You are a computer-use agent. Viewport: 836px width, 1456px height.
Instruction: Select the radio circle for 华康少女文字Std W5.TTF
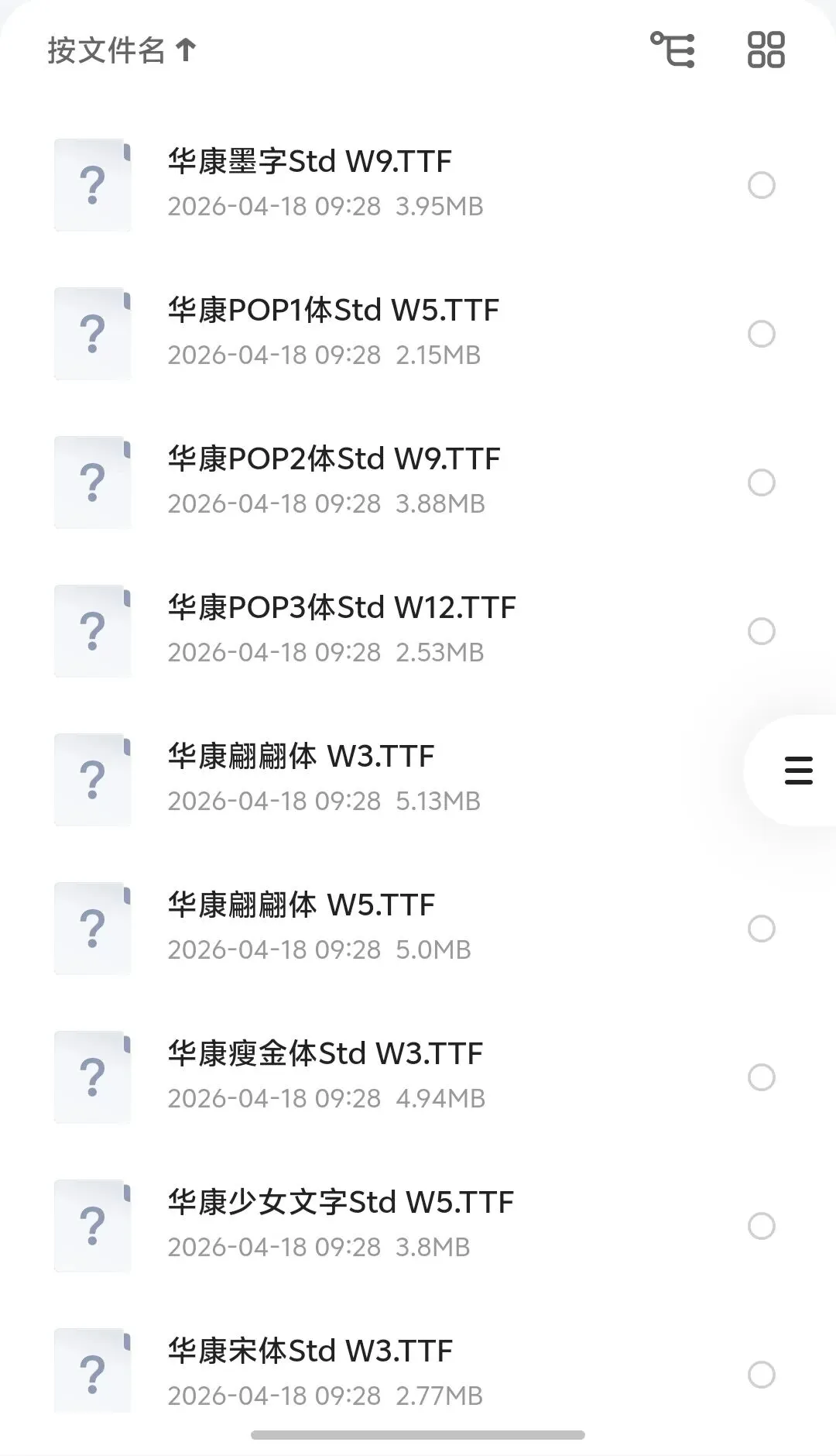tap(761, 1227)
